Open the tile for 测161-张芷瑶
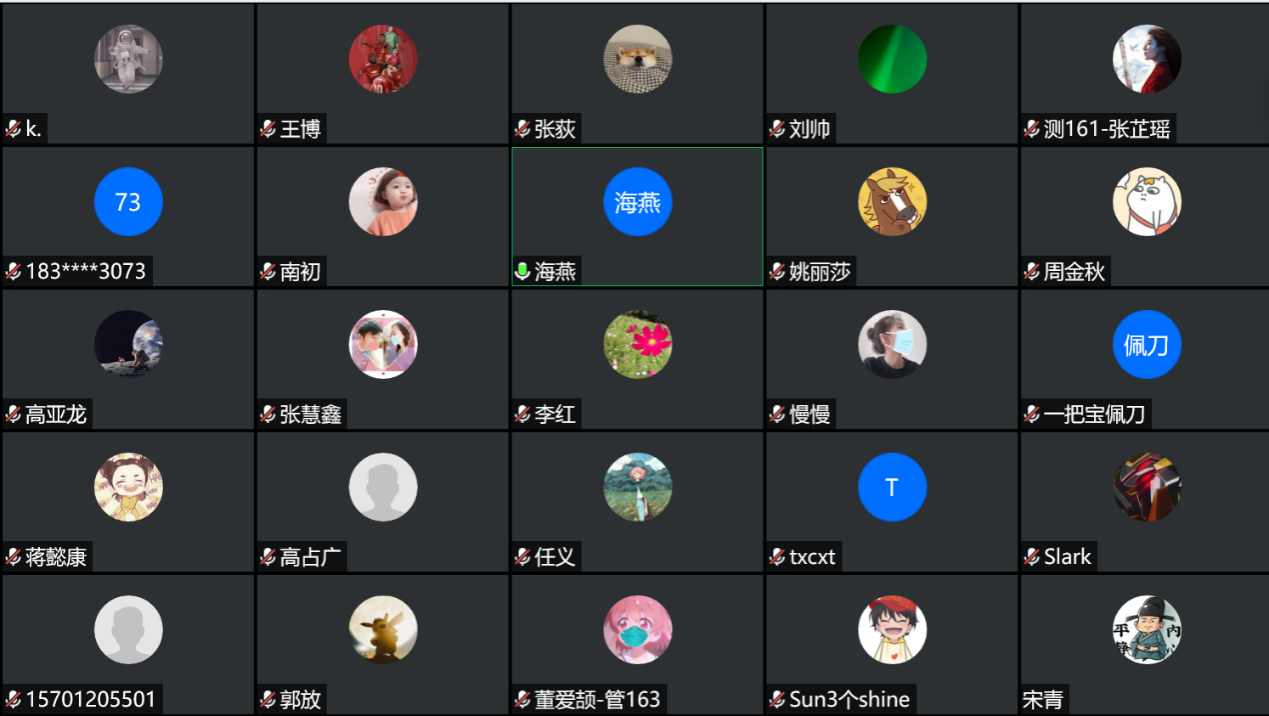This screenshot has width=1269, height=716. pos(1145,73)
